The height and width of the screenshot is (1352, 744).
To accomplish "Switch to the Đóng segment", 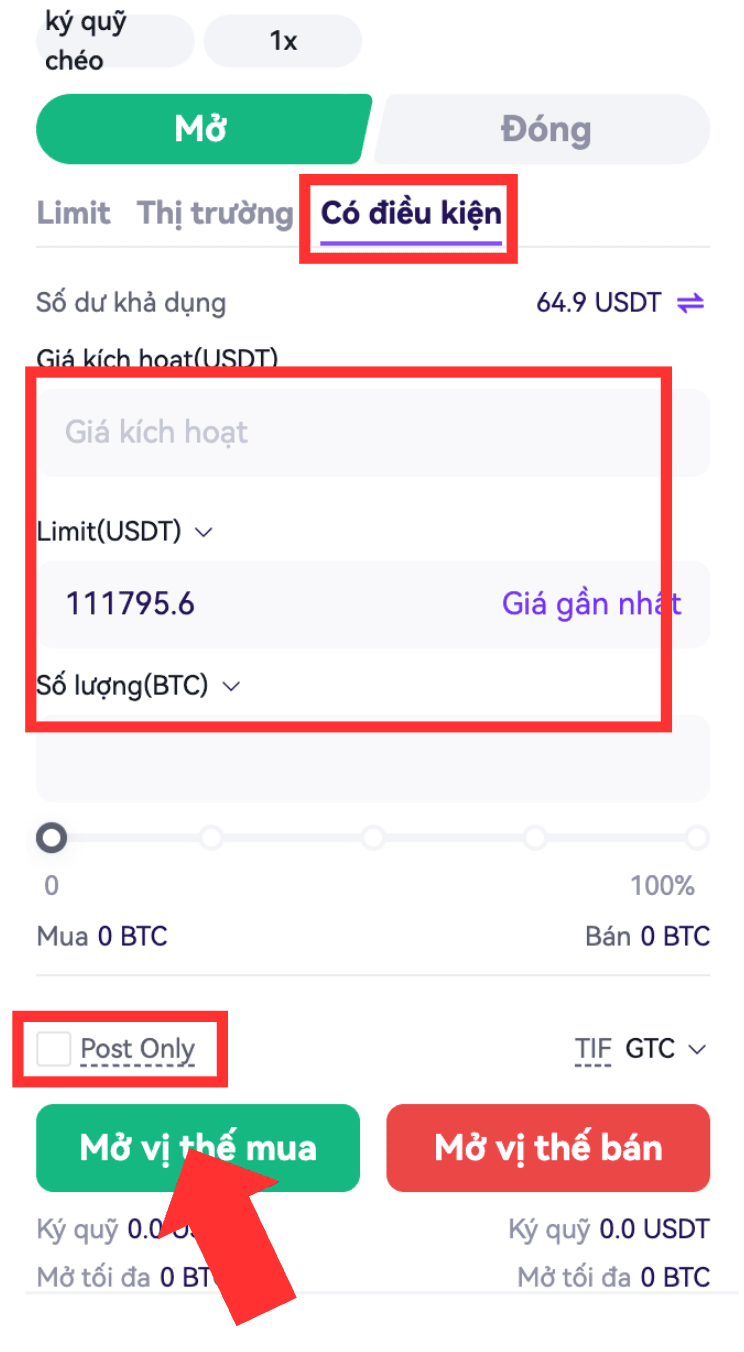I will click(x=546, y=129).
